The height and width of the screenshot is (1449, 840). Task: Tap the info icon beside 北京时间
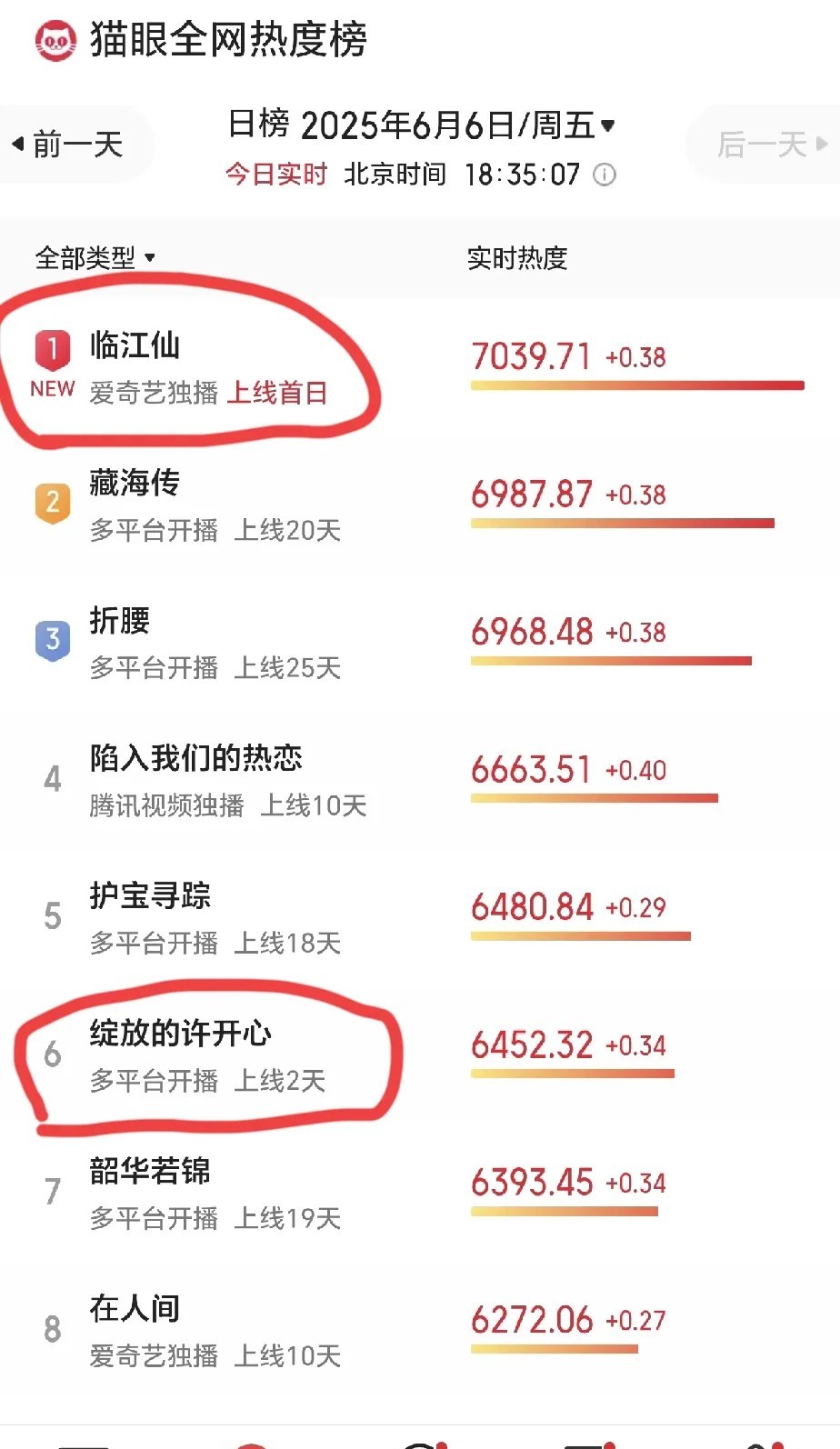point(605,175)
